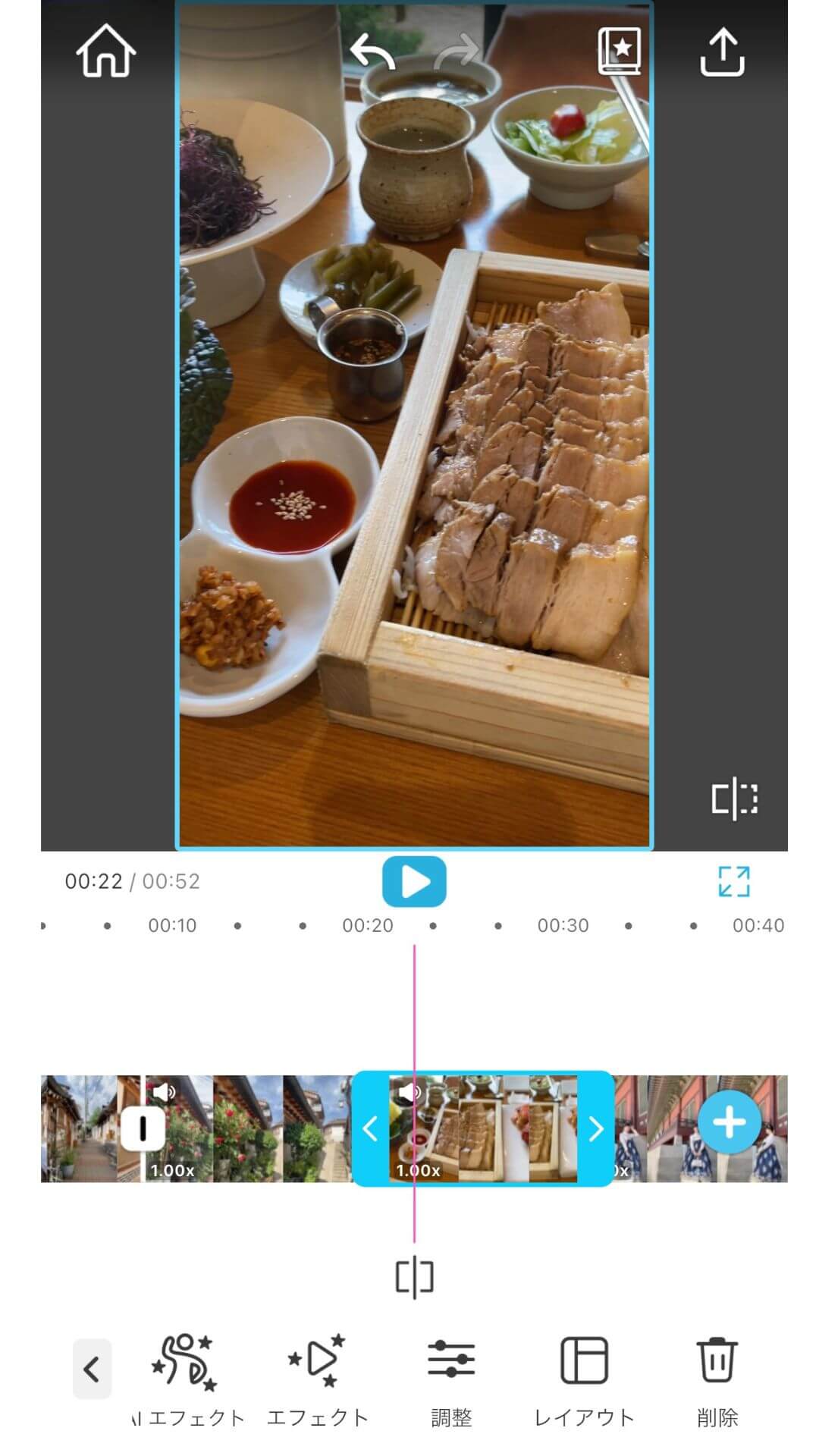Open the starred tutorial book

click(x=620, y=52)
